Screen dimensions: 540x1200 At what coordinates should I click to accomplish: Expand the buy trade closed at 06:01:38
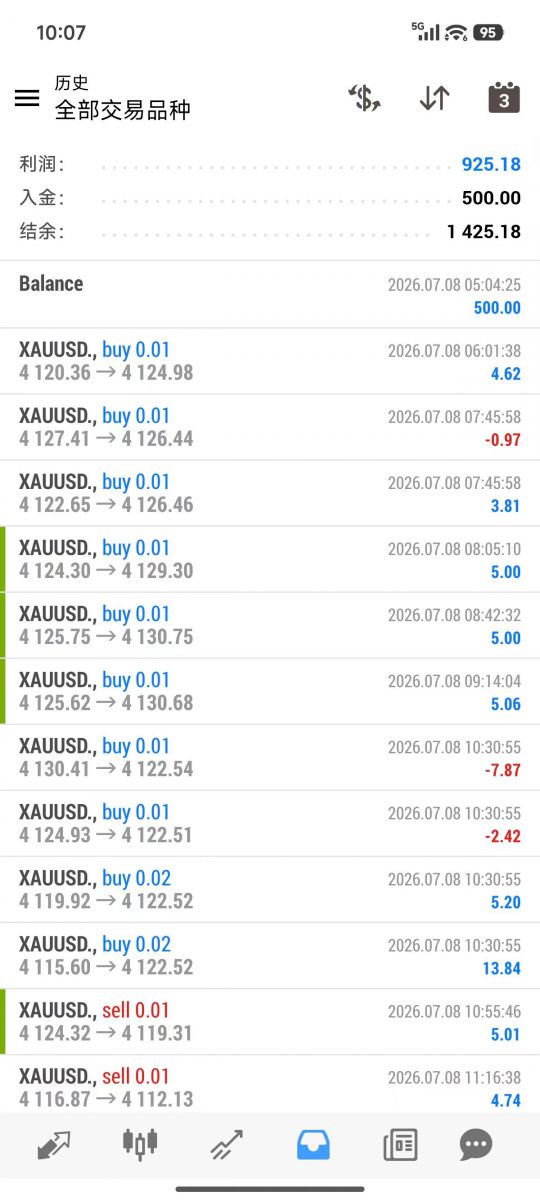(x=270, y=361)
